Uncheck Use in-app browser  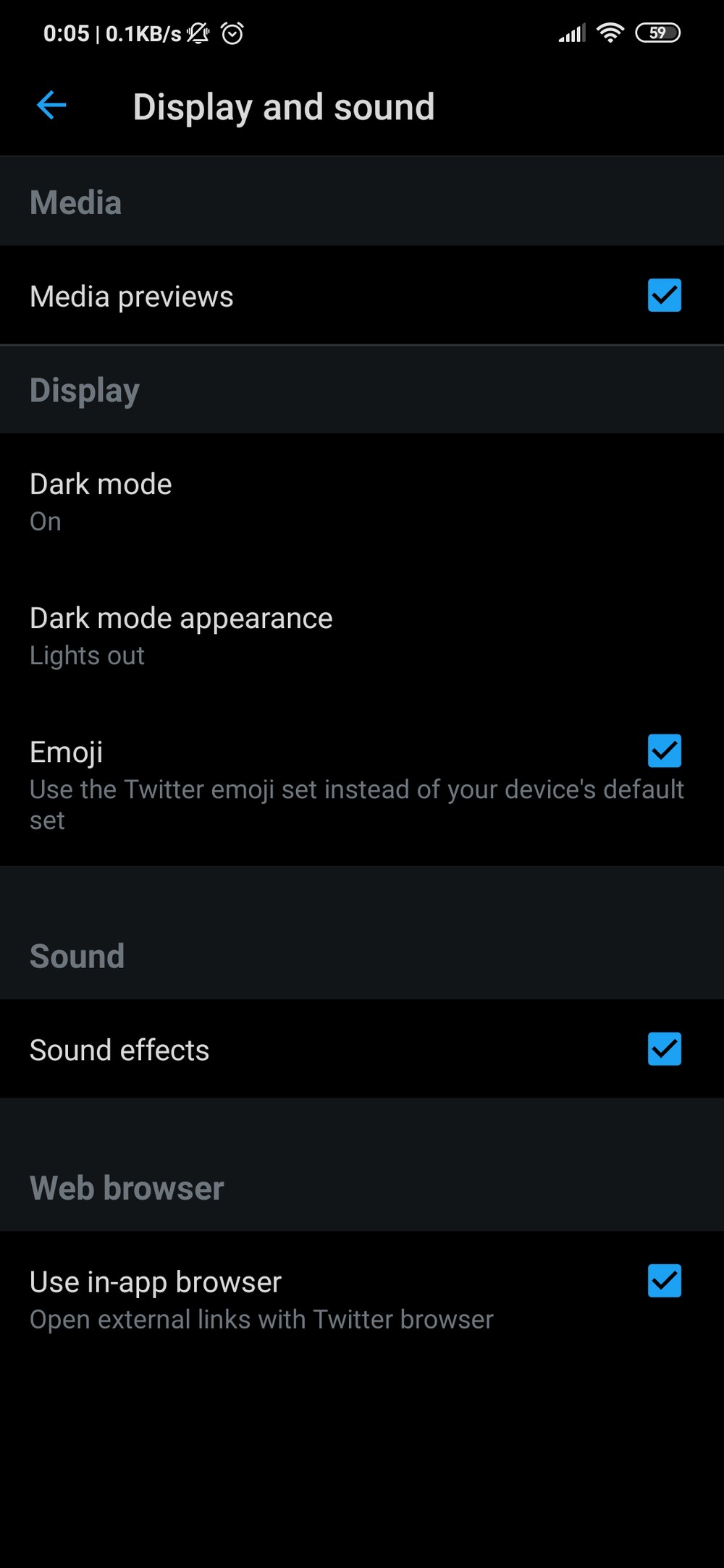(x=664, y=1281)
